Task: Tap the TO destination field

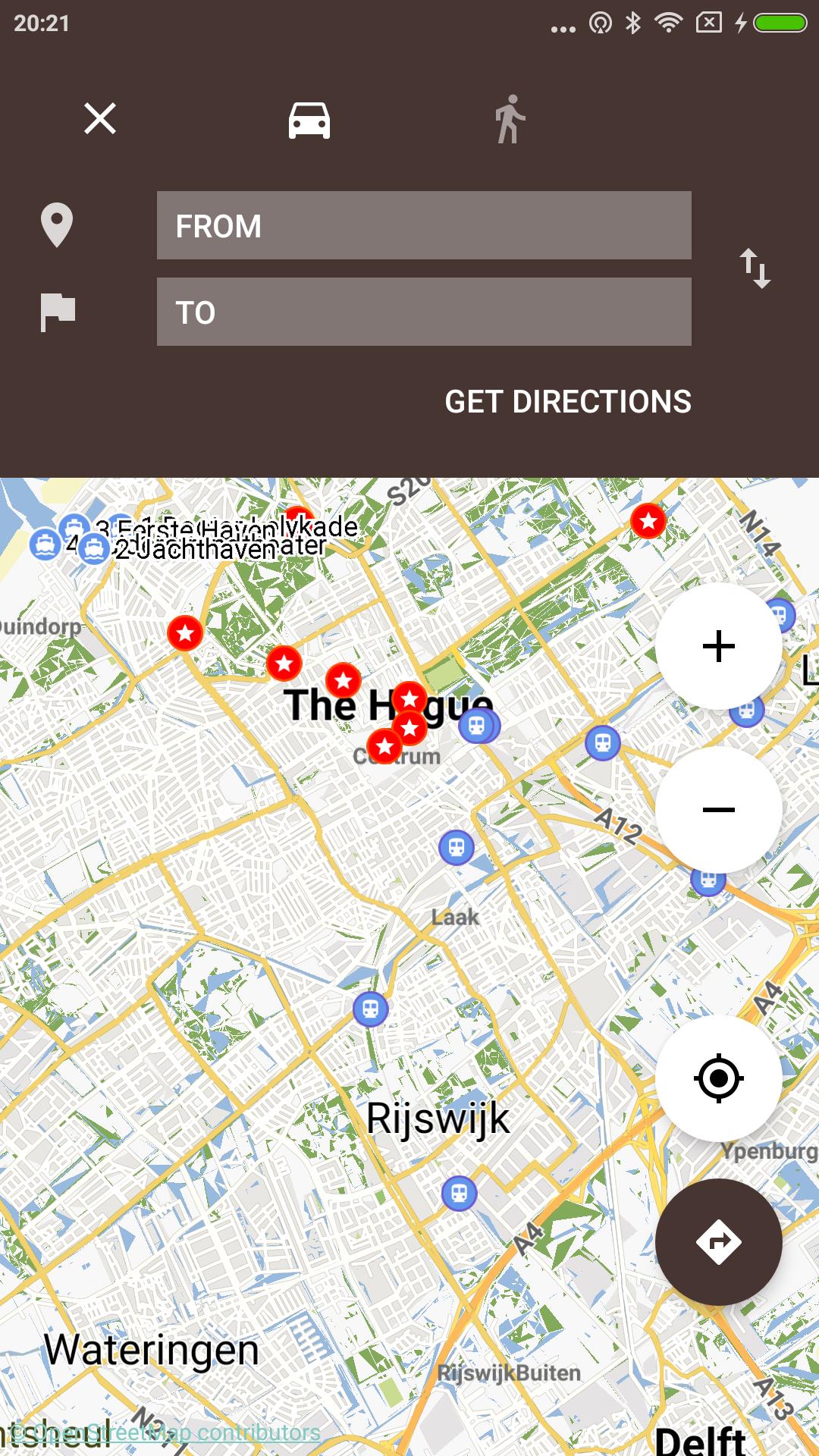Action: pyautogui.click(x=424, y=312)
